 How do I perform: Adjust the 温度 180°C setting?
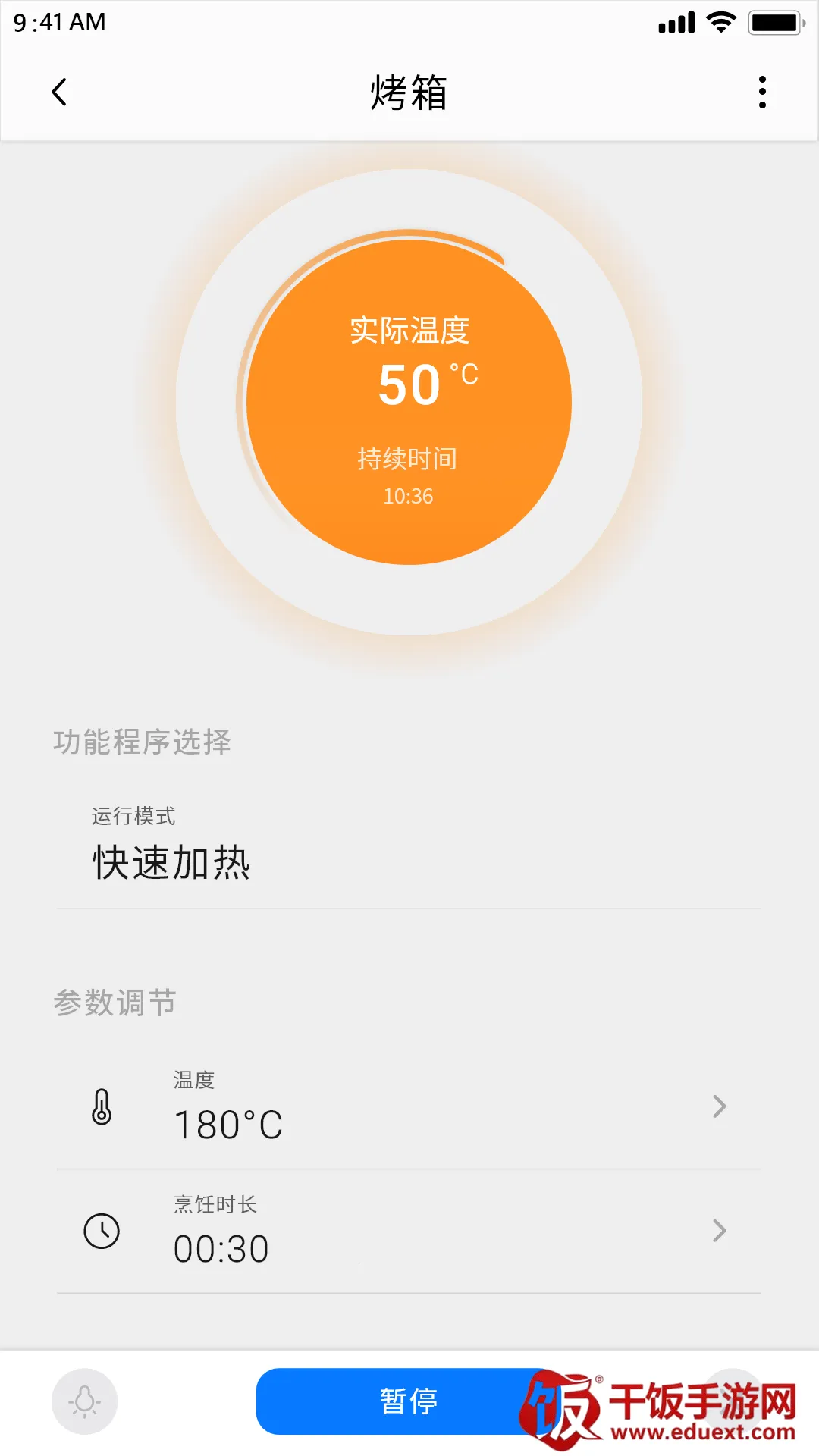[409, 1107]
